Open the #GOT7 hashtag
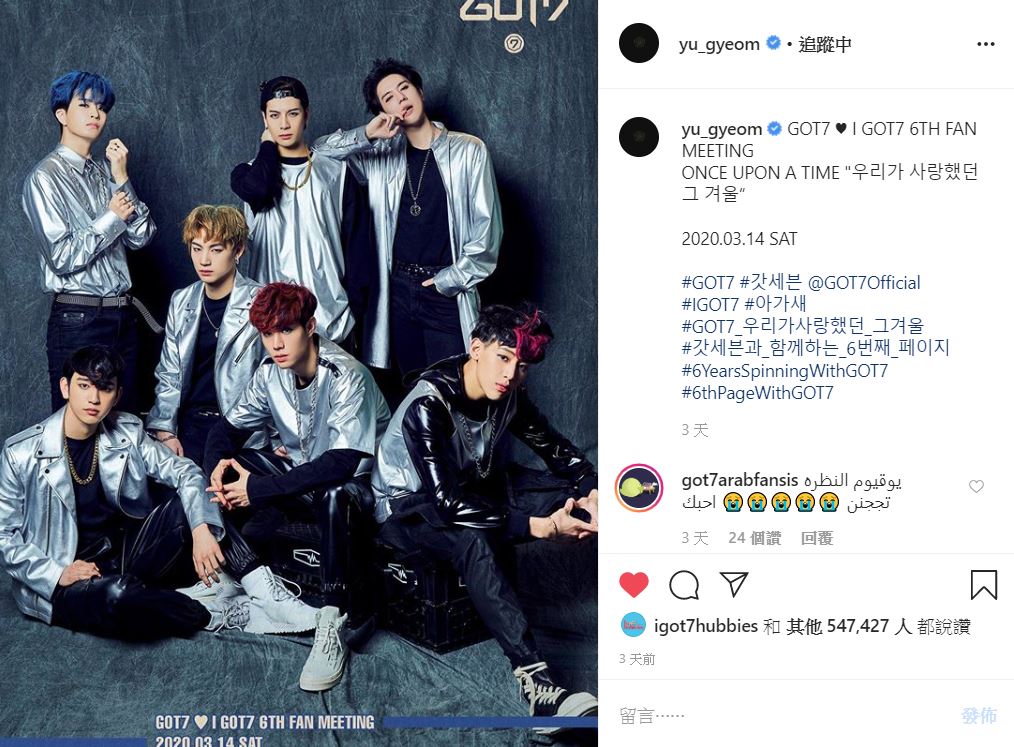The image size is (1014, 747). click(x=708, y=283)
